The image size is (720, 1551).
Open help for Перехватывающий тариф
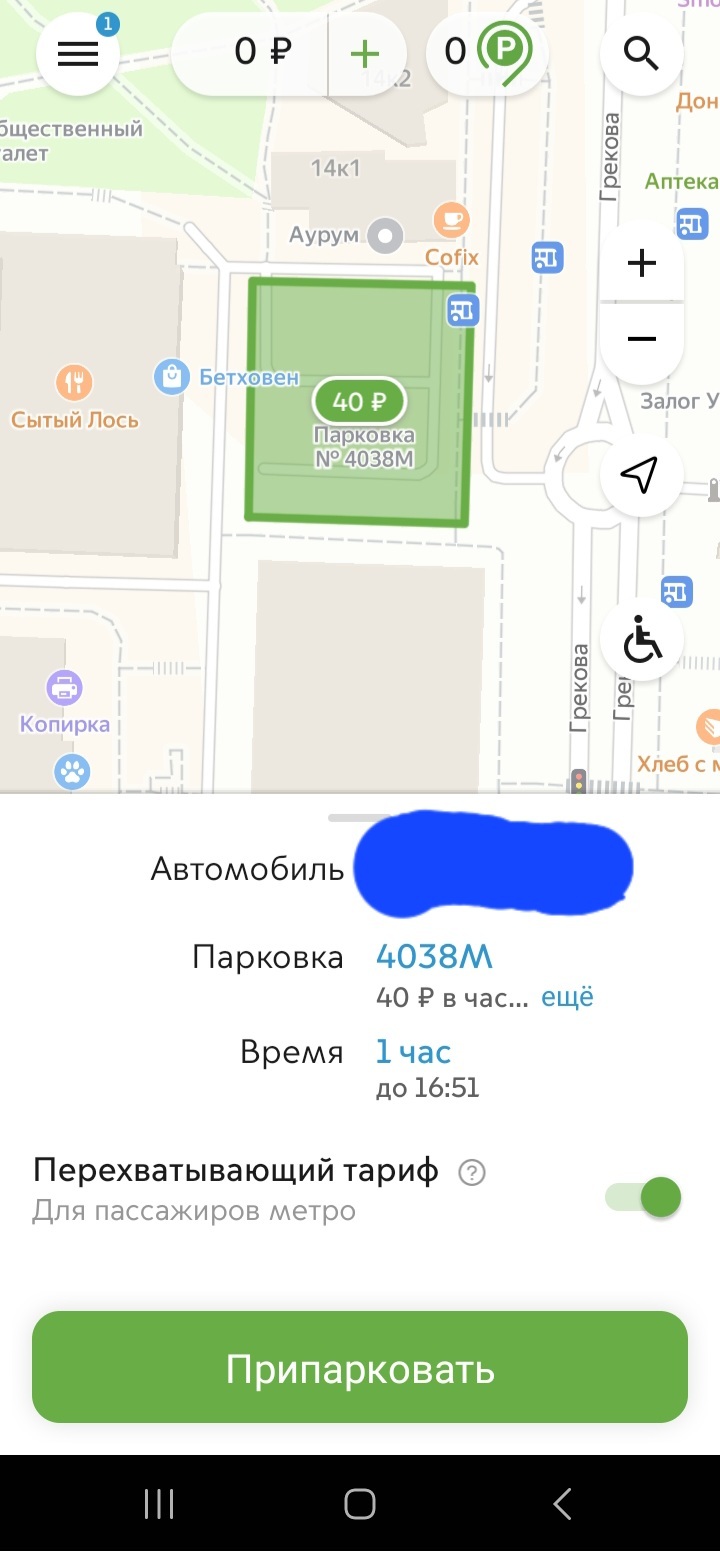471,1172
